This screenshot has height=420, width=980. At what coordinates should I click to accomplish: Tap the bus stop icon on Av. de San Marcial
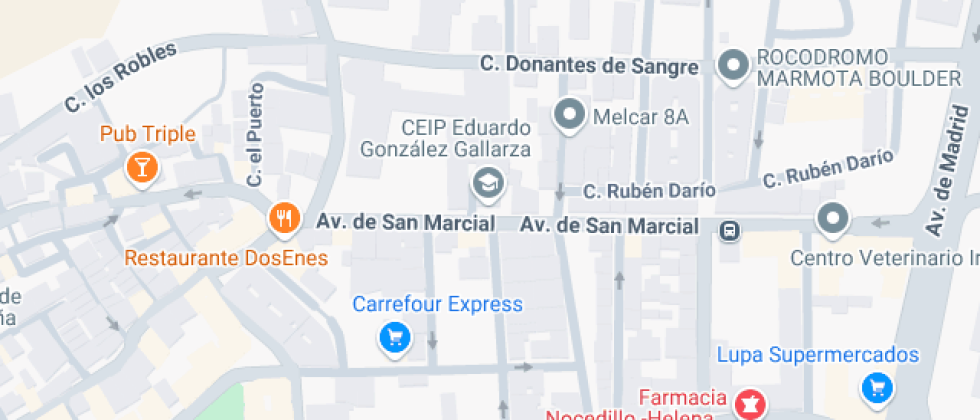coord(730,231)
